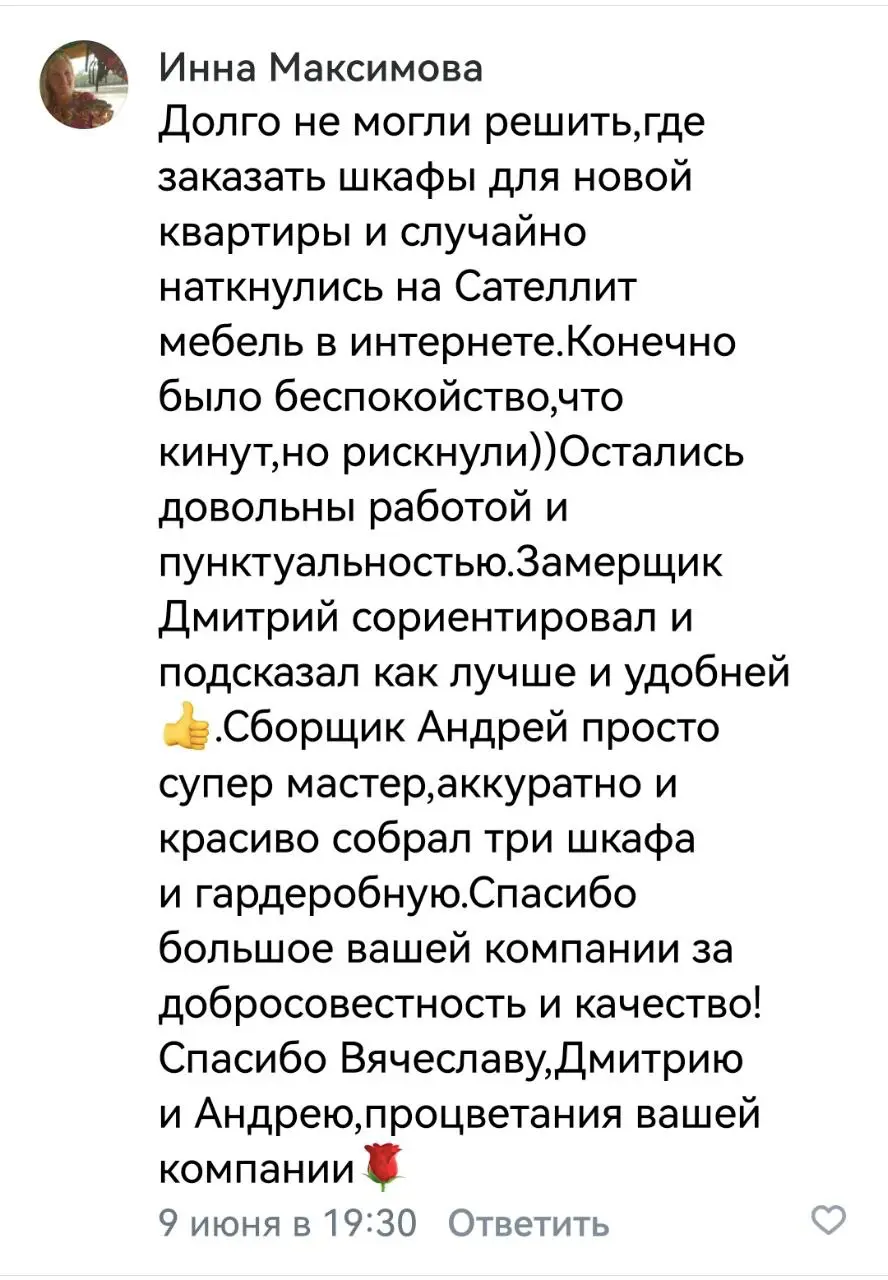Open Инна Максимова's profile avatar
The image size is (888, 1280).
pos(84,85)
